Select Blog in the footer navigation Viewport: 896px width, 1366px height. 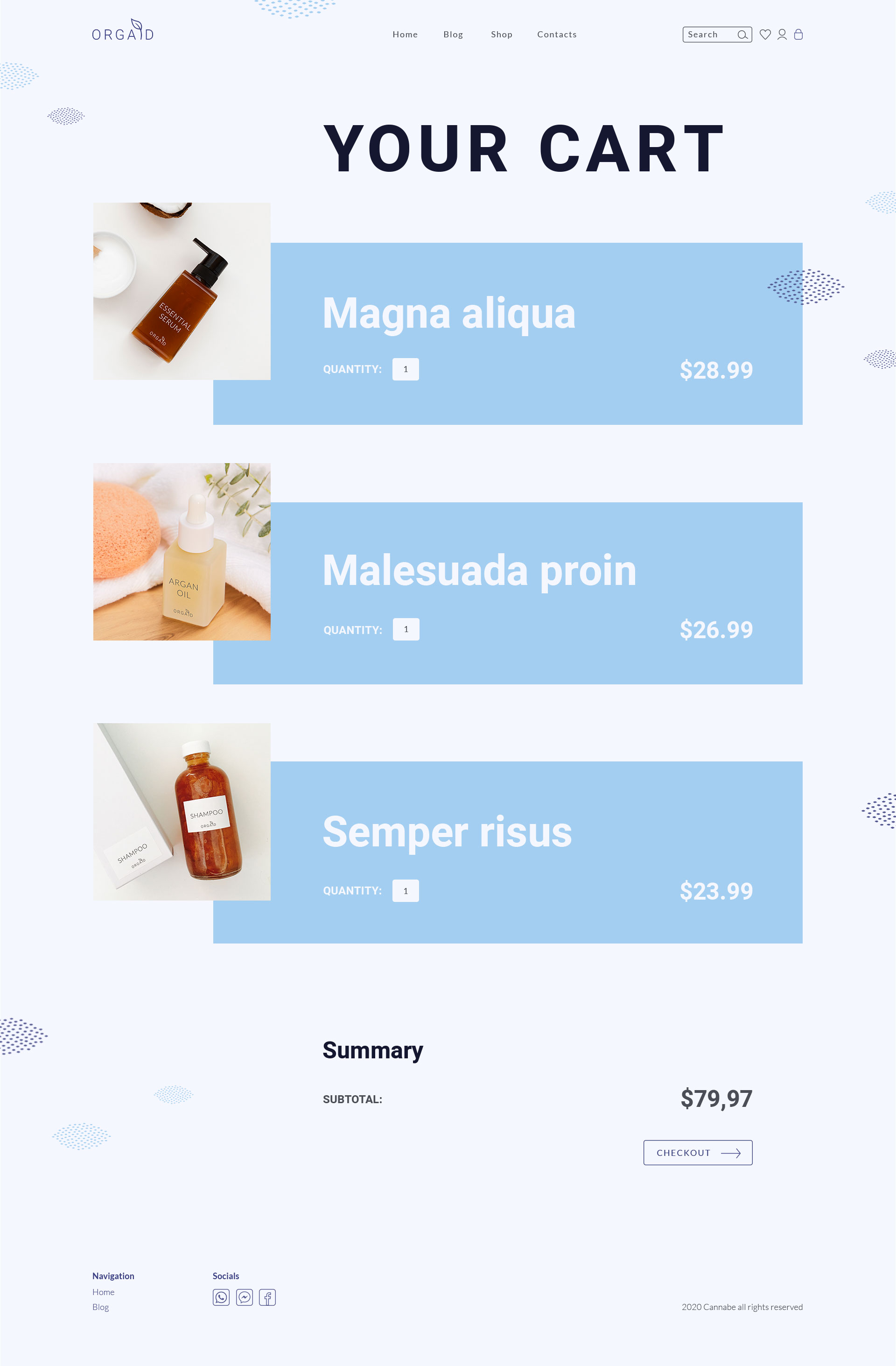[100, 1307]
